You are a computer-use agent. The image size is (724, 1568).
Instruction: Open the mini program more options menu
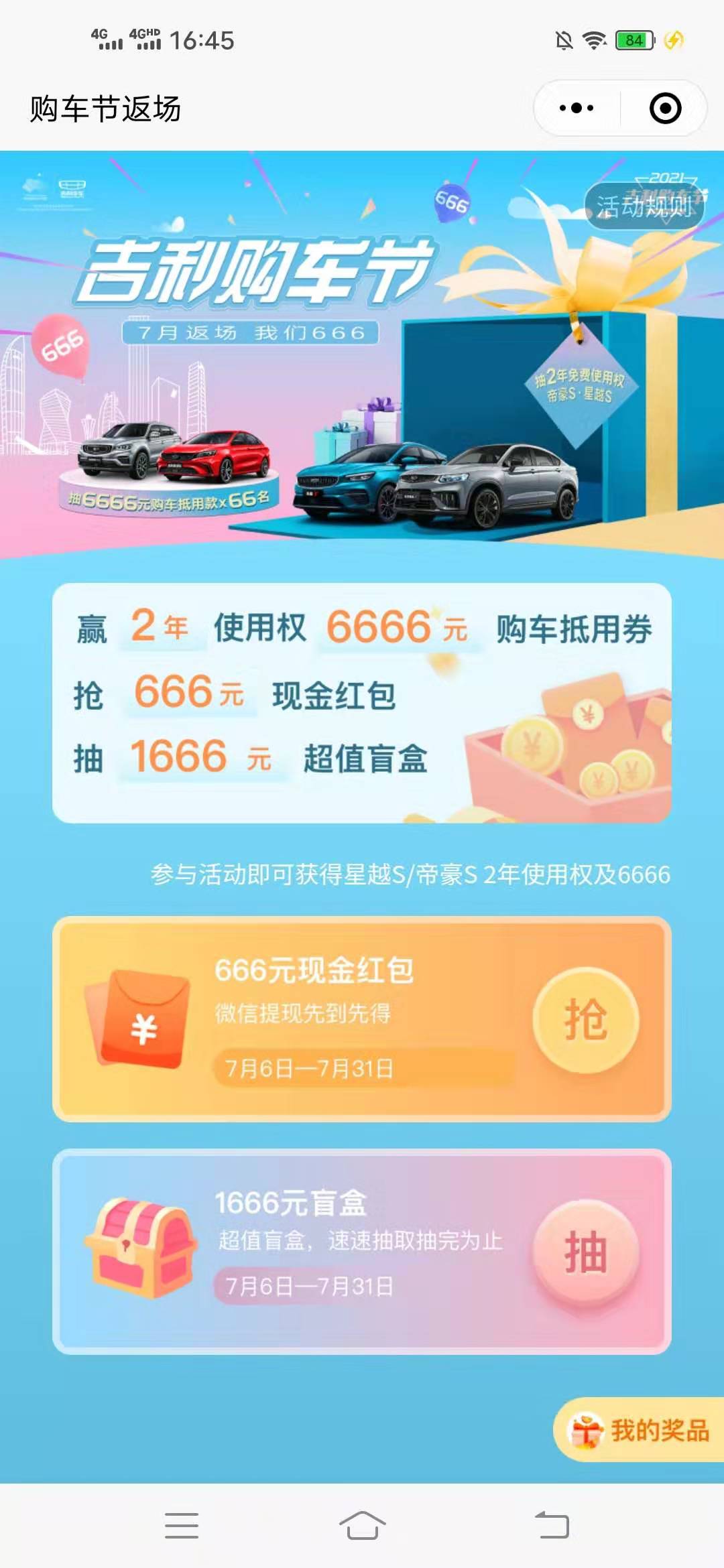(x=577, y=109)
